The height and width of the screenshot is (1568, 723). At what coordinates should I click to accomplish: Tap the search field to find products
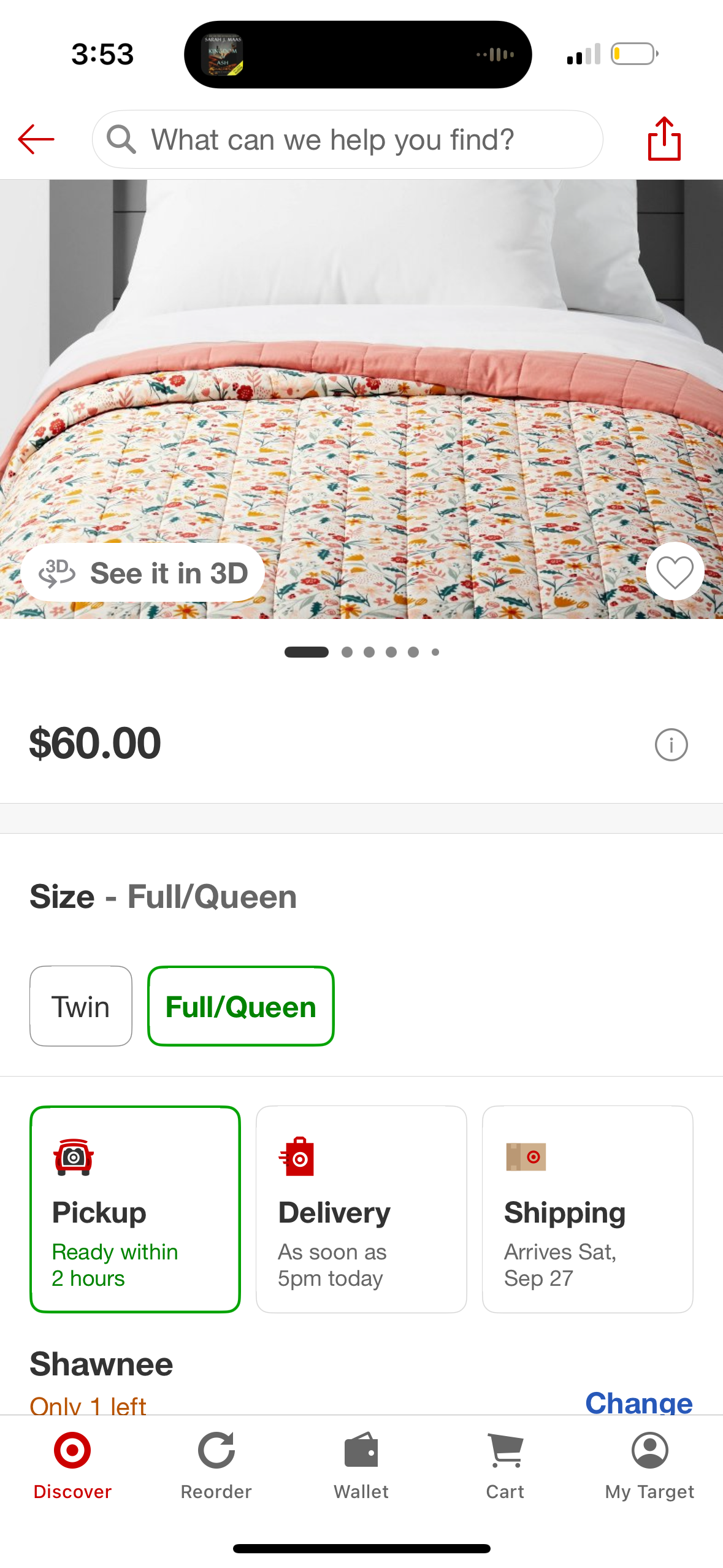click(347, 139)
